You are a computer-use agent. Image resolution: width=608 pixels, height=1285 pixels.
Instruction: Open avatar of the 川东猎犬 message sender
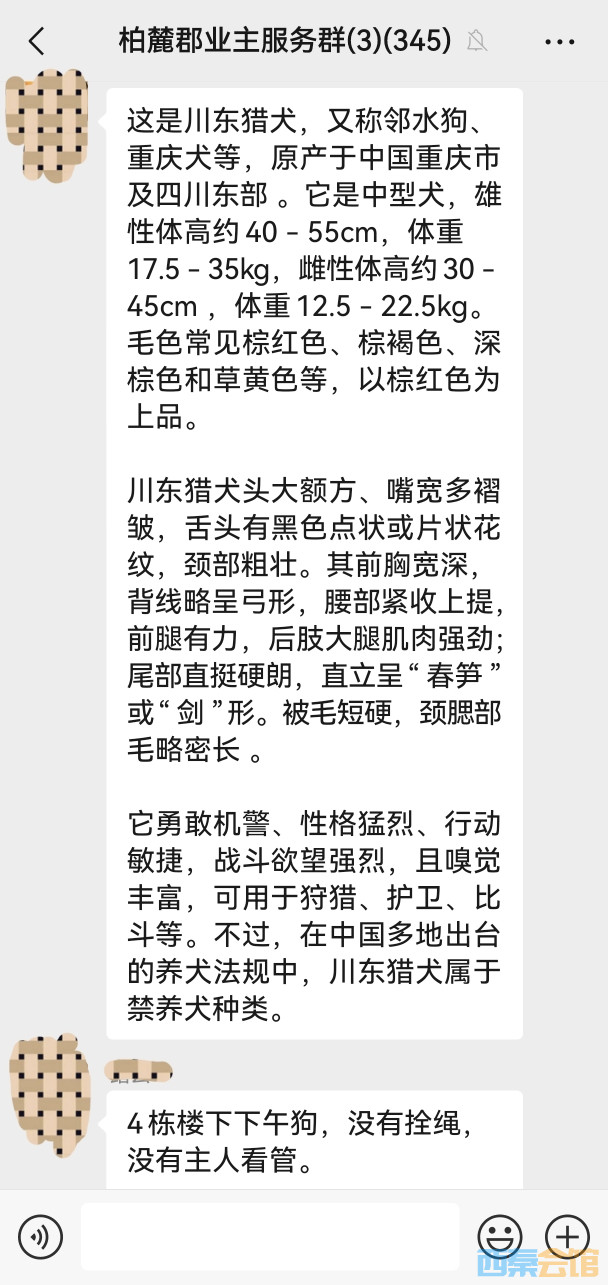click(49, 125)
